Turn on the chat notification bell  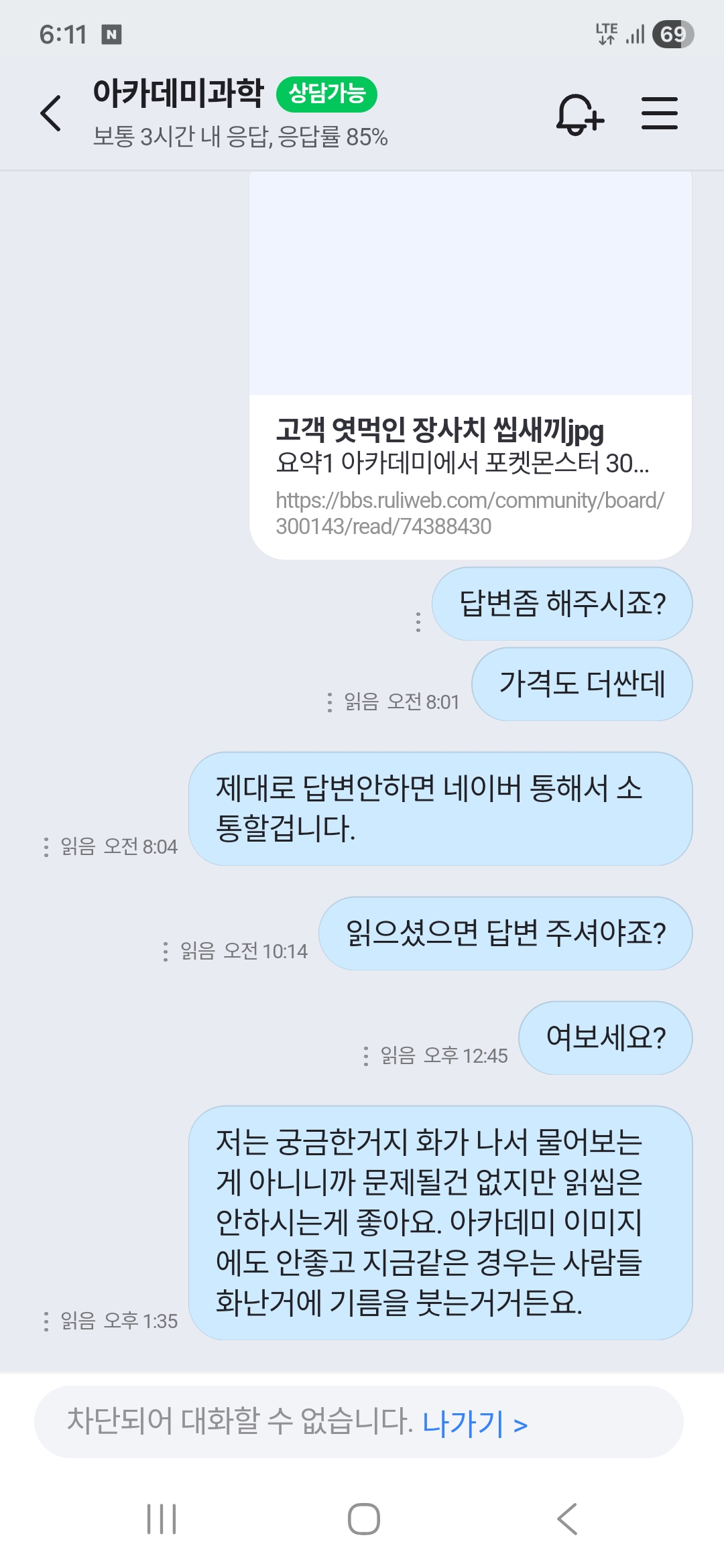(579, 114)
